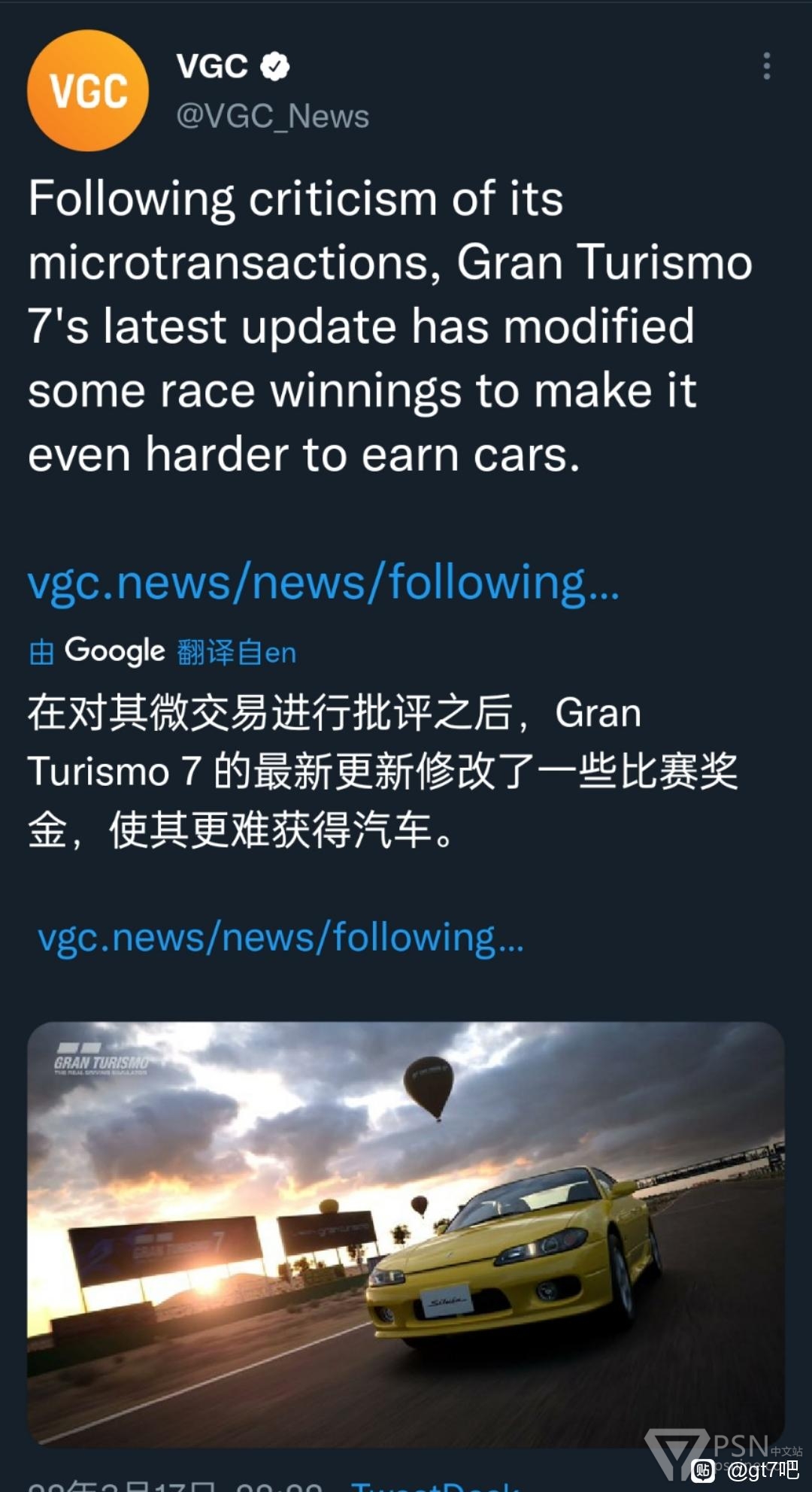Open the @VGC_News handle
This screenshot has width=812, height=1492.
point(272,117)
